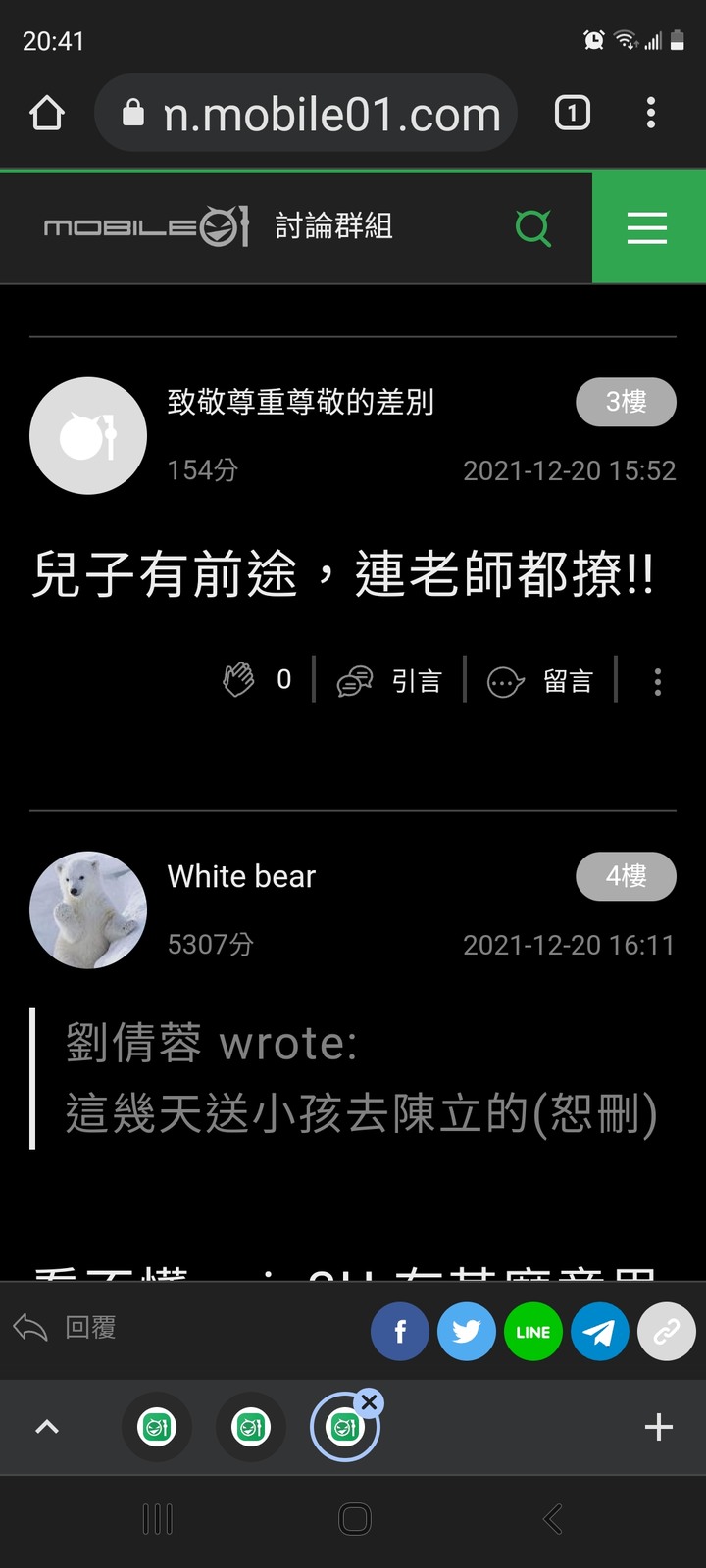Go to the browser home page
Image resolution: width=706 pixels, height=1568 pixels.
[47, 114]
